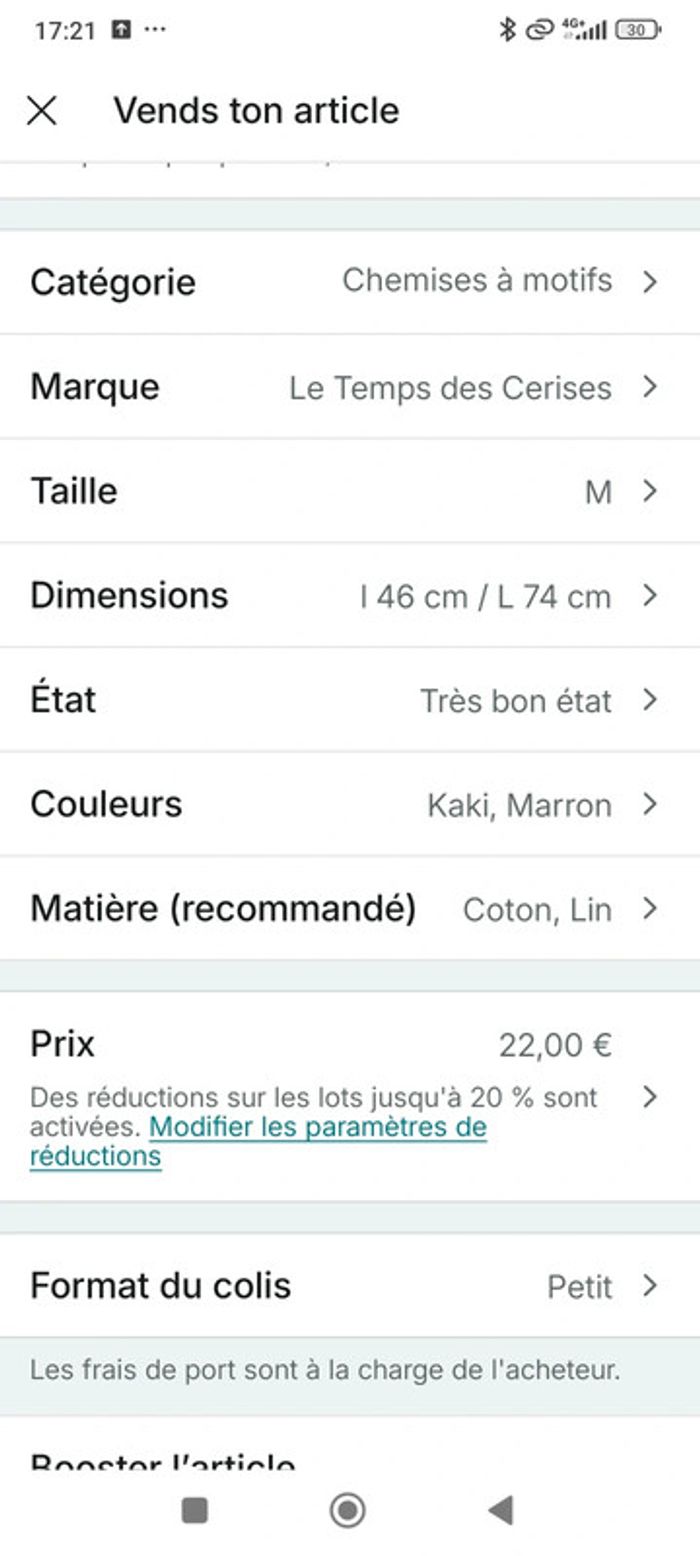Choose Format du colis
This screenshot has width=700, height=1556.
coord(349,1286)
